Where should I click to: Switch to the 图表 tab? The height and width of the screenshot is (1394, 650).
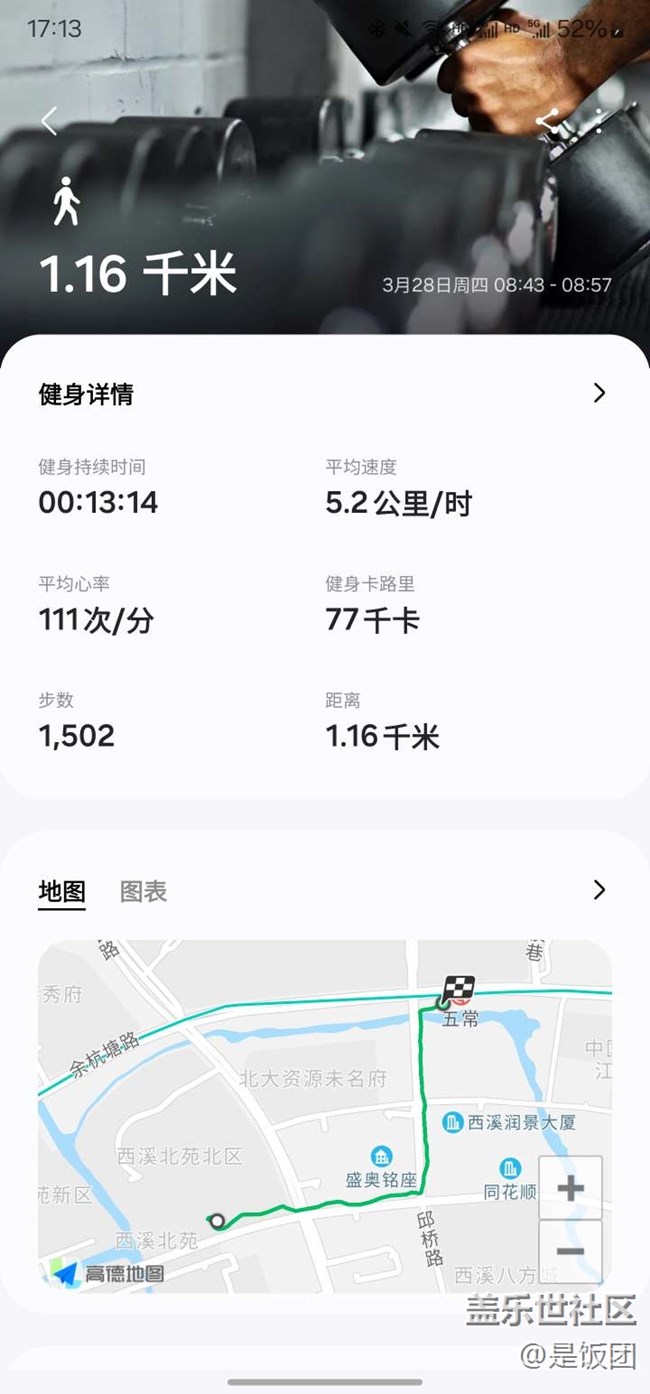click(x=143, y=891)
